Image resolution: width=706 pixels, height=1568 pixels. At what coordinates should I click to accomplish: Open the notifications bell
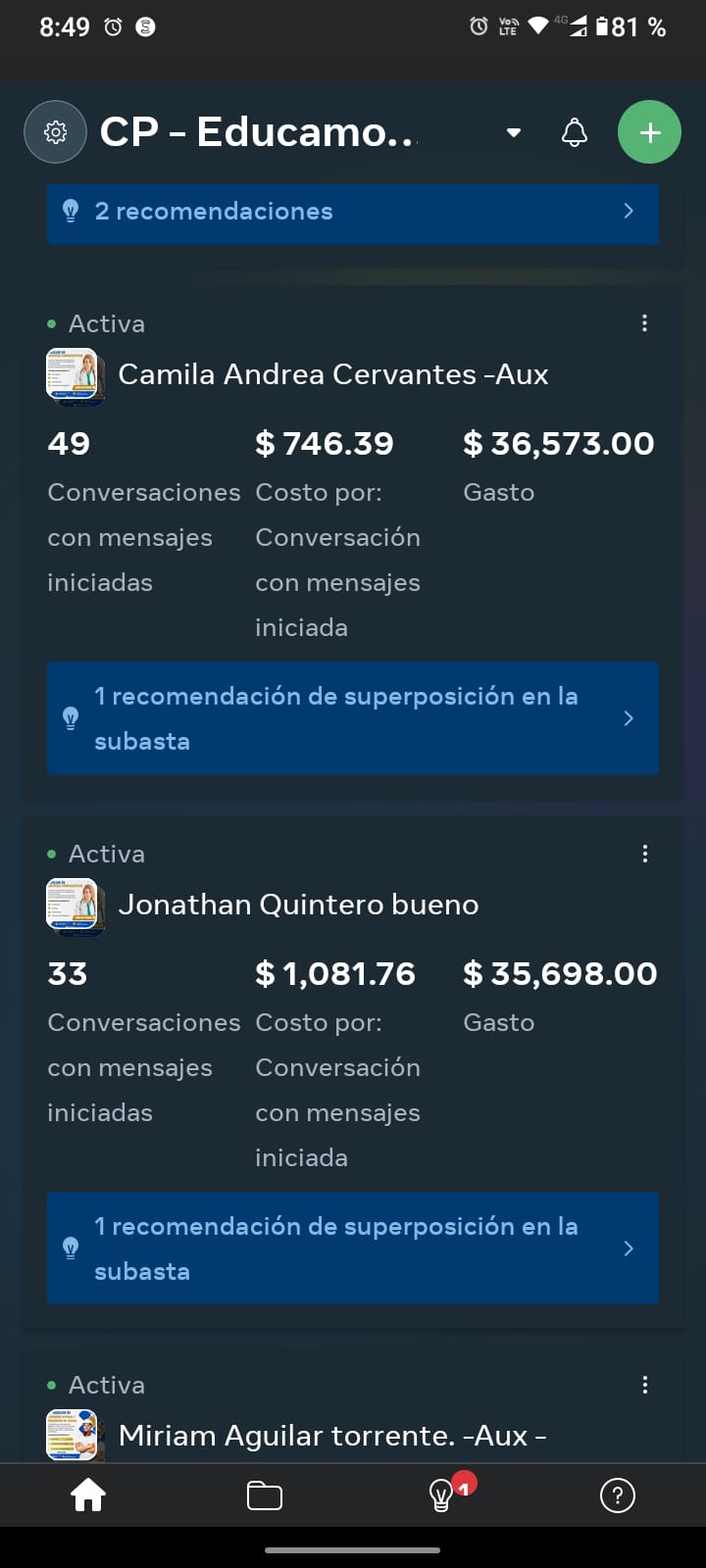point(575,132)
